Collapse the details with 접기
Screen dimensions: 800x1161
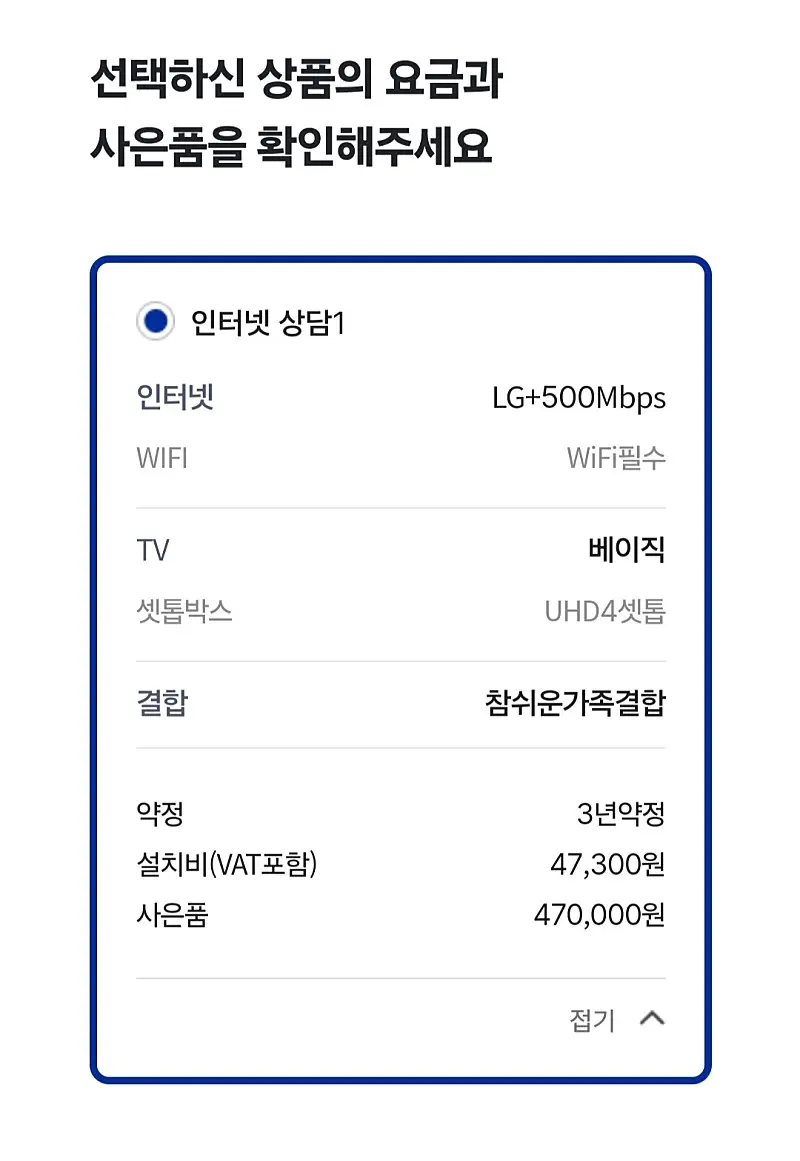(x=617, y=1020)
